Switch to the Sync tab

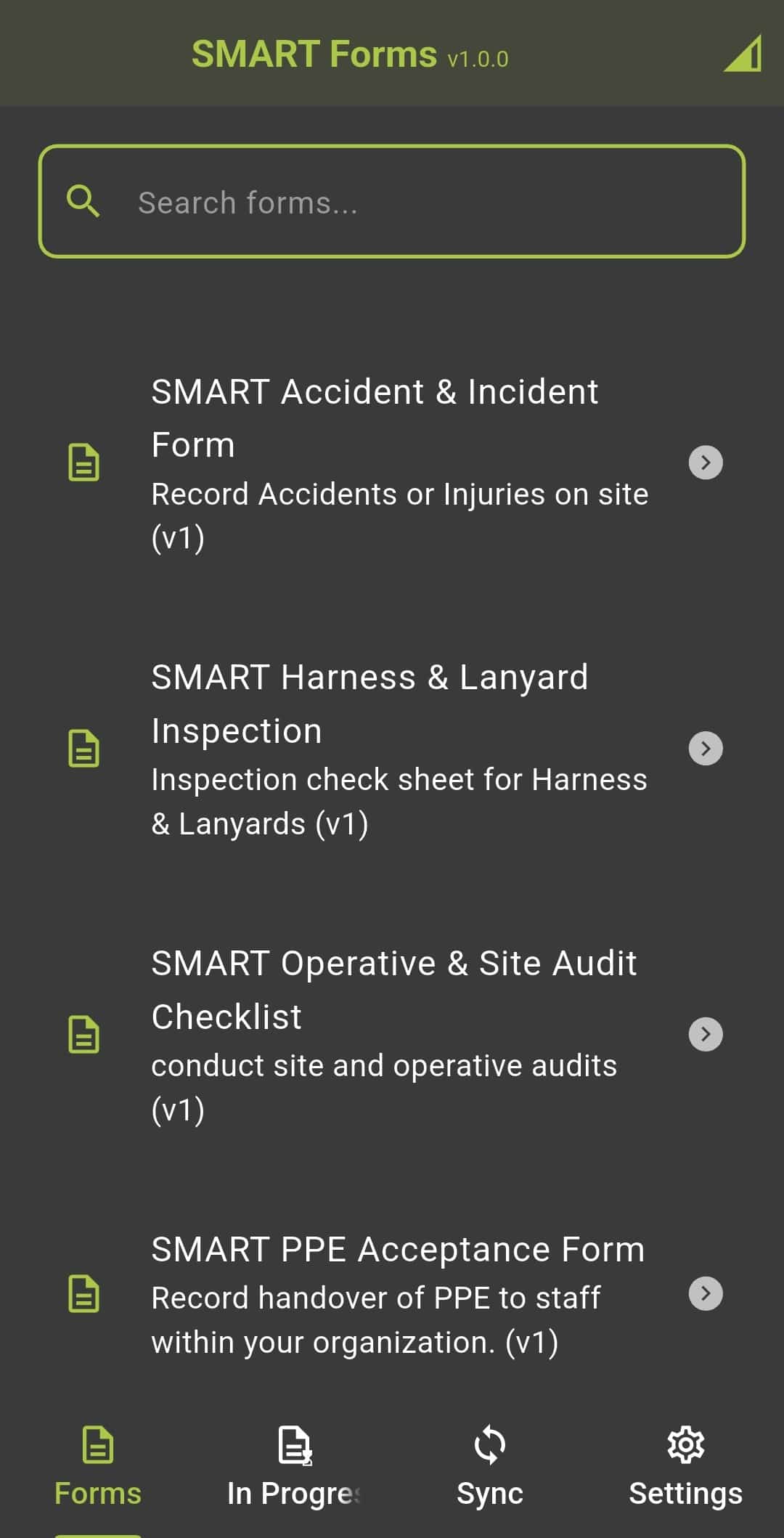[x=490, y=1468]
